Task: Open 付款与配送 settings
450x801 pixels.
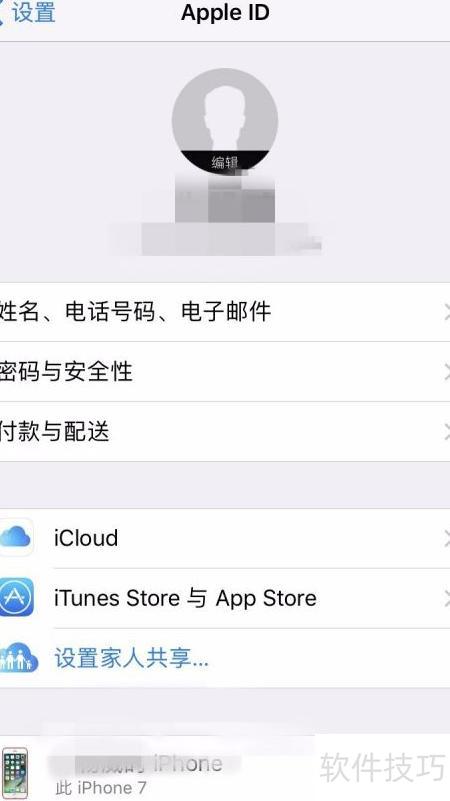Action: pos(225,432)
